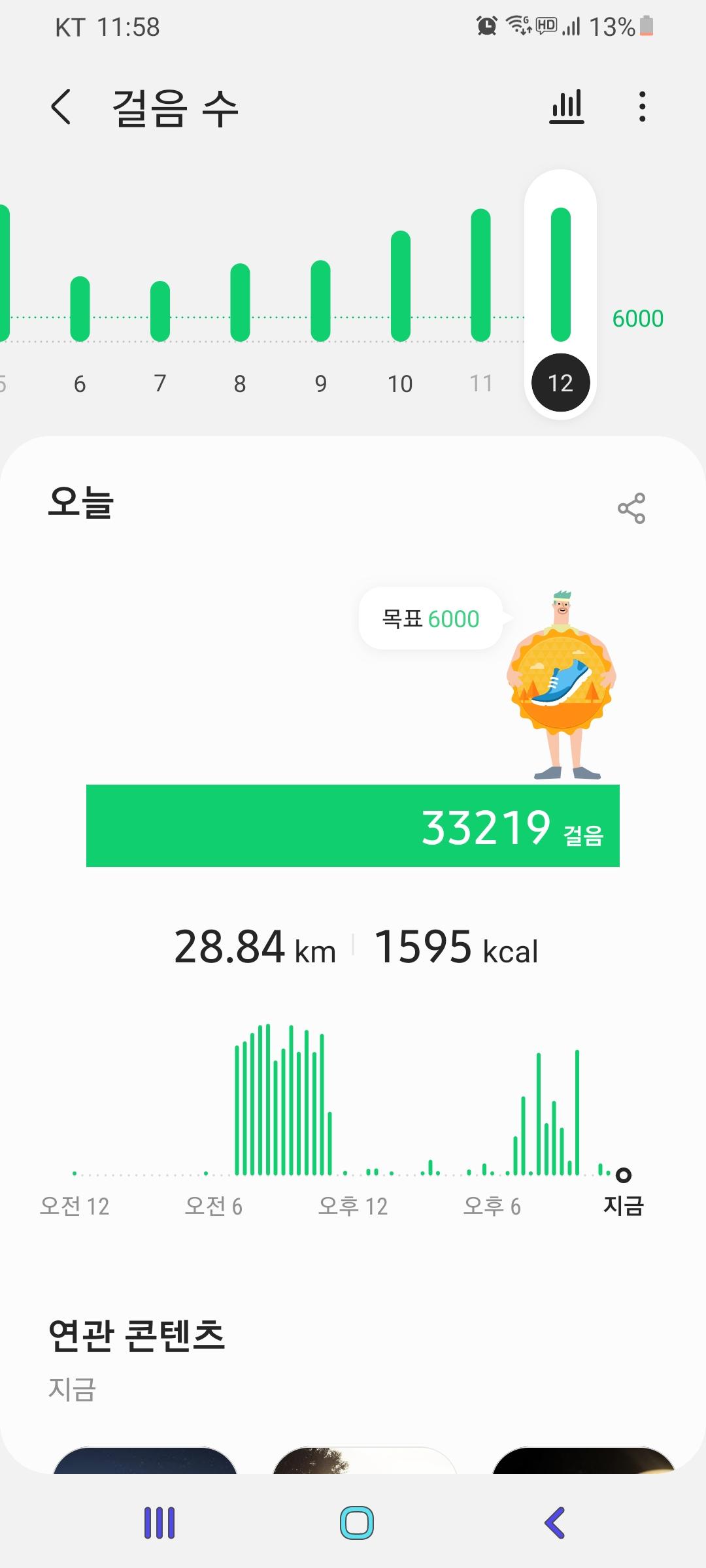The image size is (706, 1568).
Task: Share today's step record
Action: (x=631, y=508)
